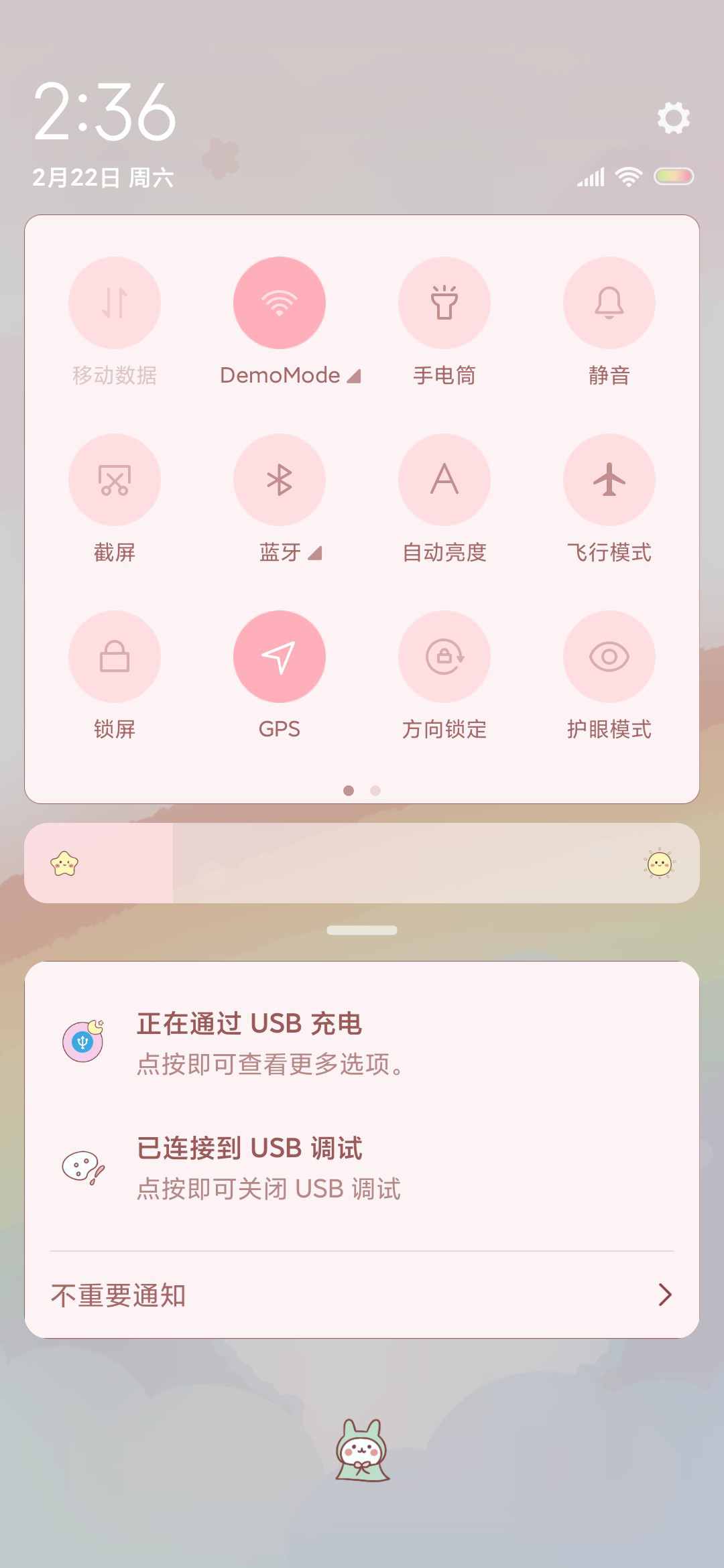
Task: Open the 已连接到 USB 调试 notification
Action: click(362, 1167)
